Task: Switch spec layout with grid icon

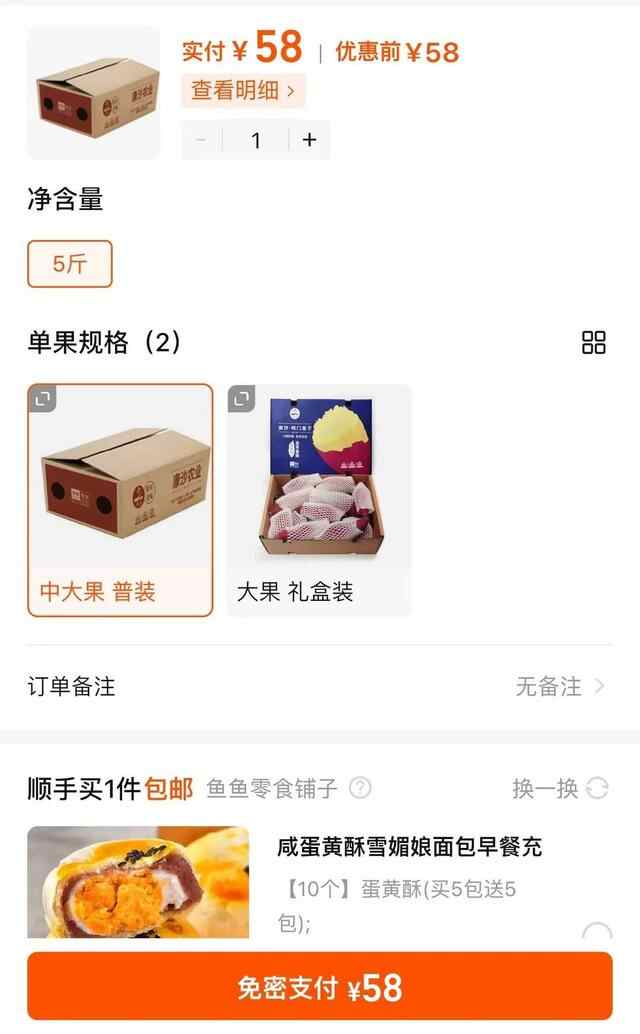Action: point(594,343)
